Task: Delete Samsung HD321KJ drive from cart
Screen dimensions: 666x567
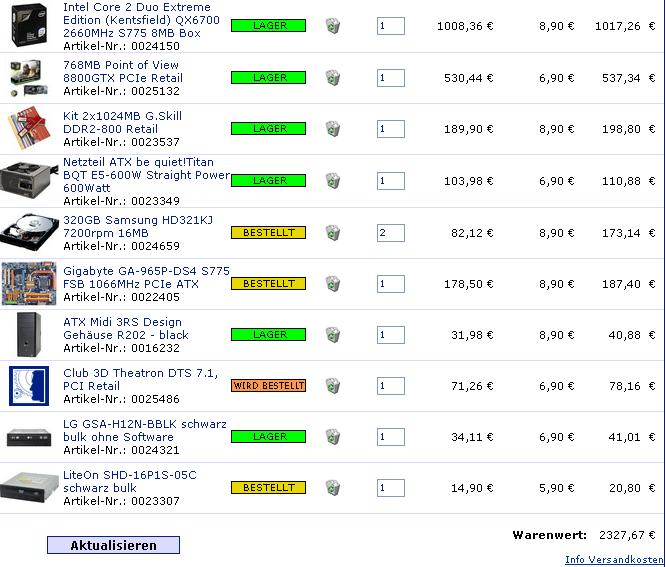Action: 333,232
